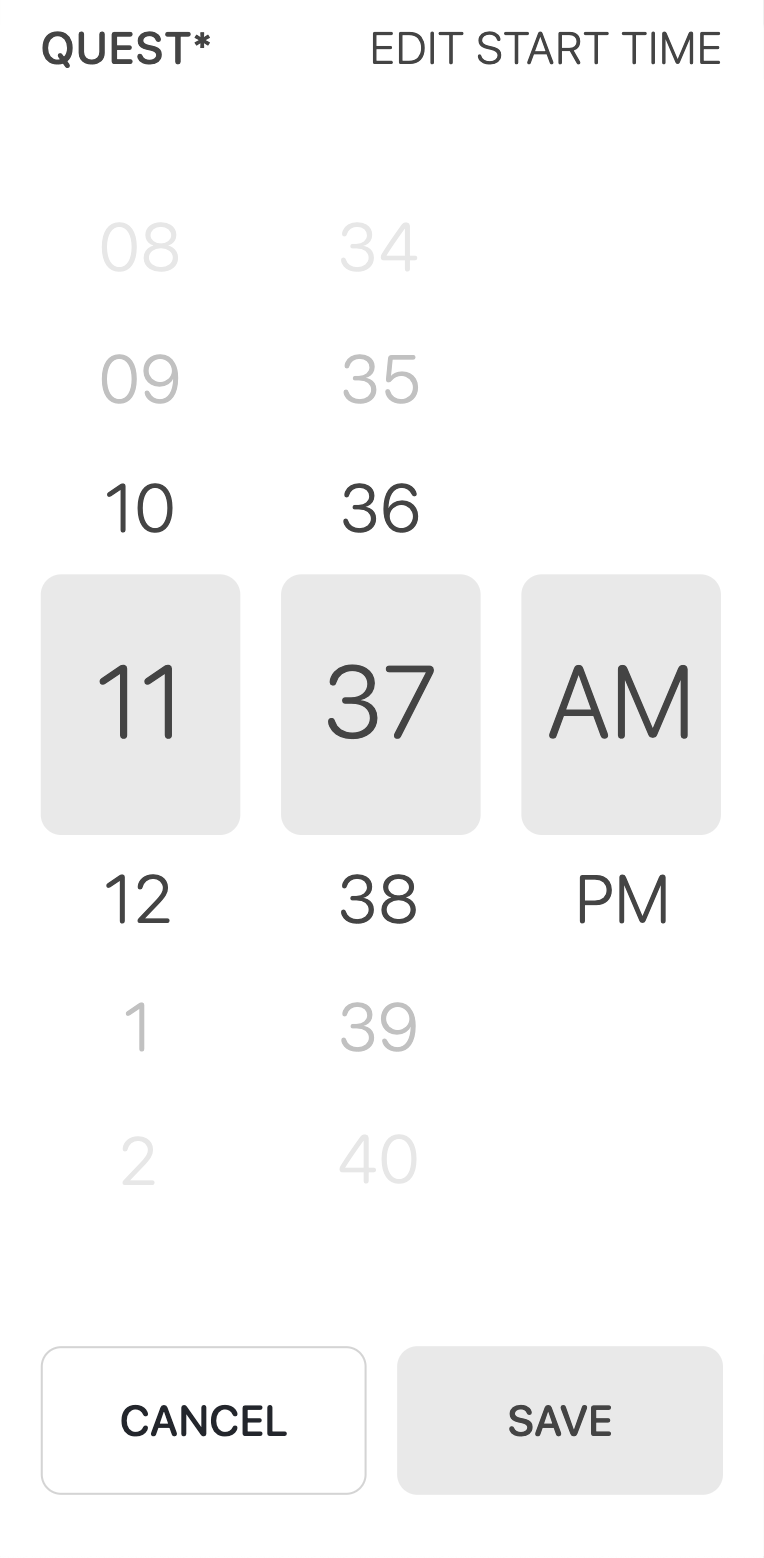Tap the selected minute 37
Image resolution: width=764 pixels, height=1558 pixels.
click(380, 703)
